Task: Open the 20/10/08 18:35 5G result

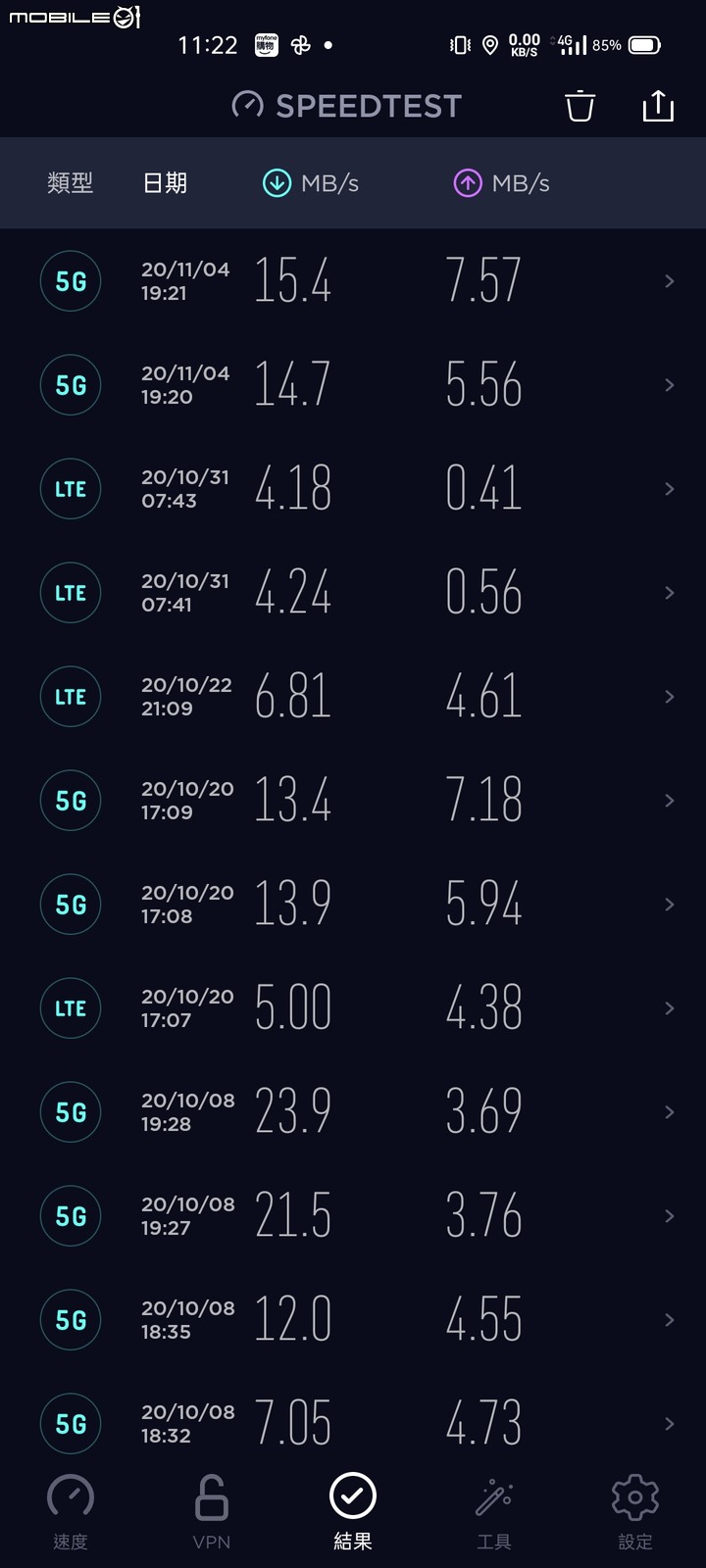Action: (353, 1320)
